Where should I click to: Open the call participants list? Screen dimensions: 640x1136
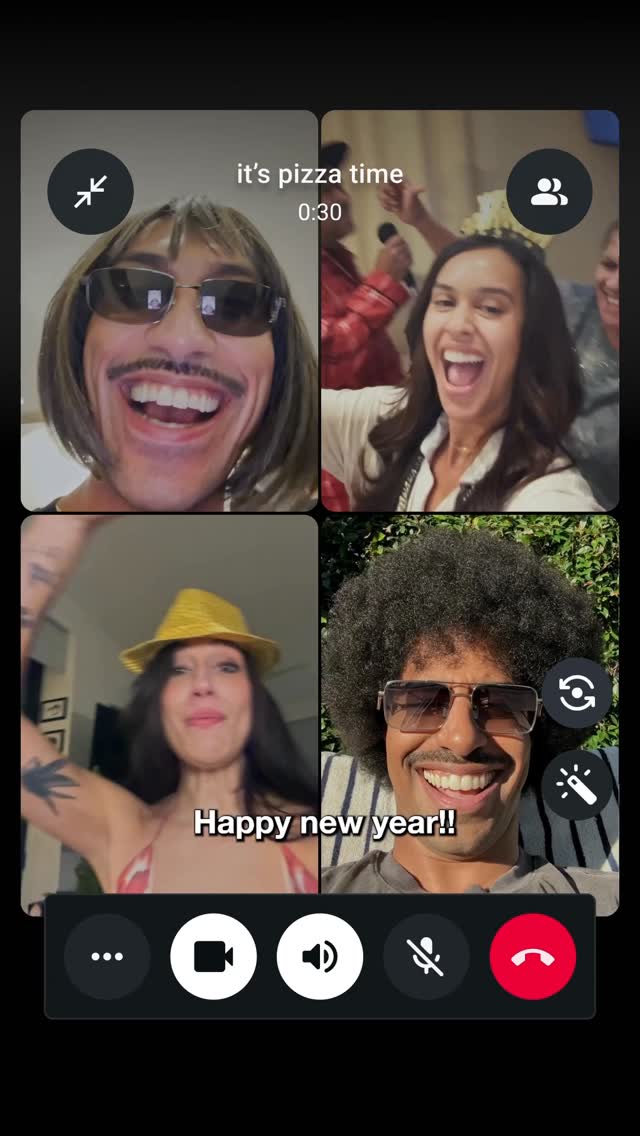tap(549, 191)
